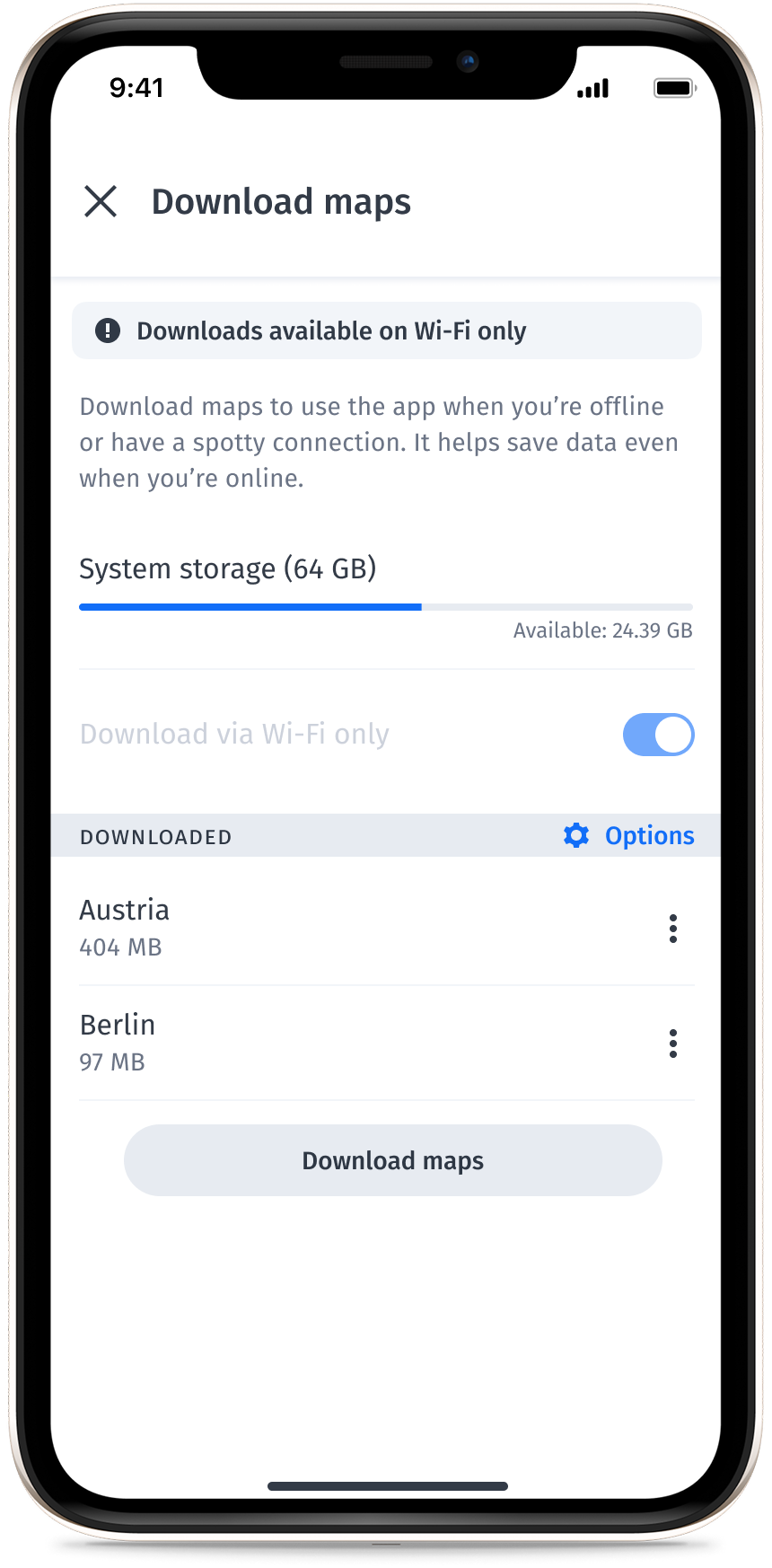Select the Austria map row
This screenshot has height=1568, width=772.
(x=269, y=927)
